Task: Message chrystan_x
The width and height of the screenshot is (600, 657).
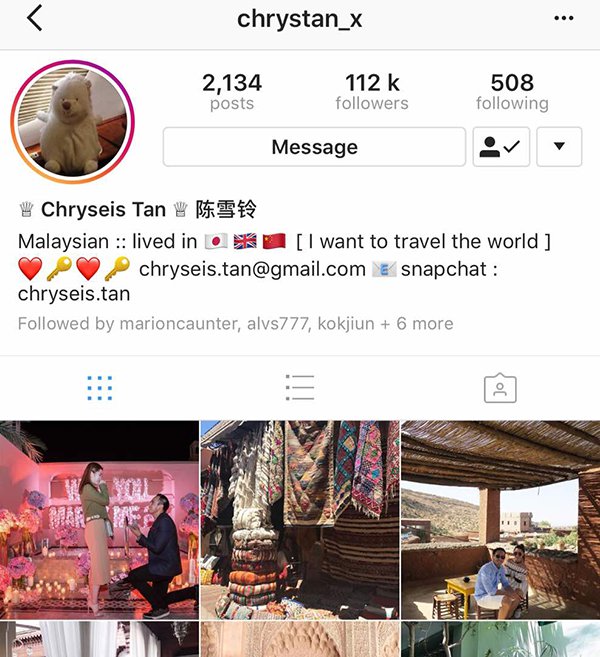Action: (314, 147)
